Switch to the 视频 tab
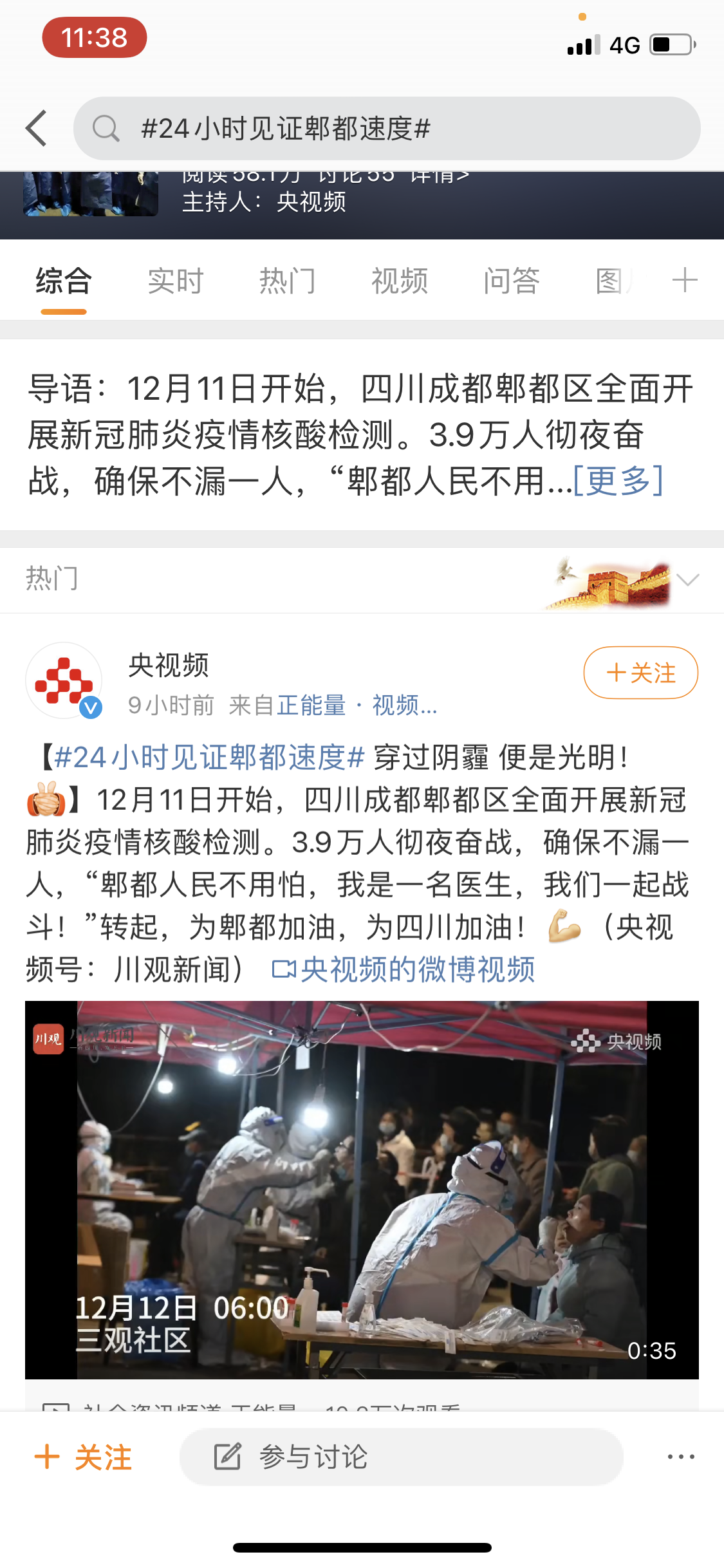The image size is (724, 1568). [399, 281]
